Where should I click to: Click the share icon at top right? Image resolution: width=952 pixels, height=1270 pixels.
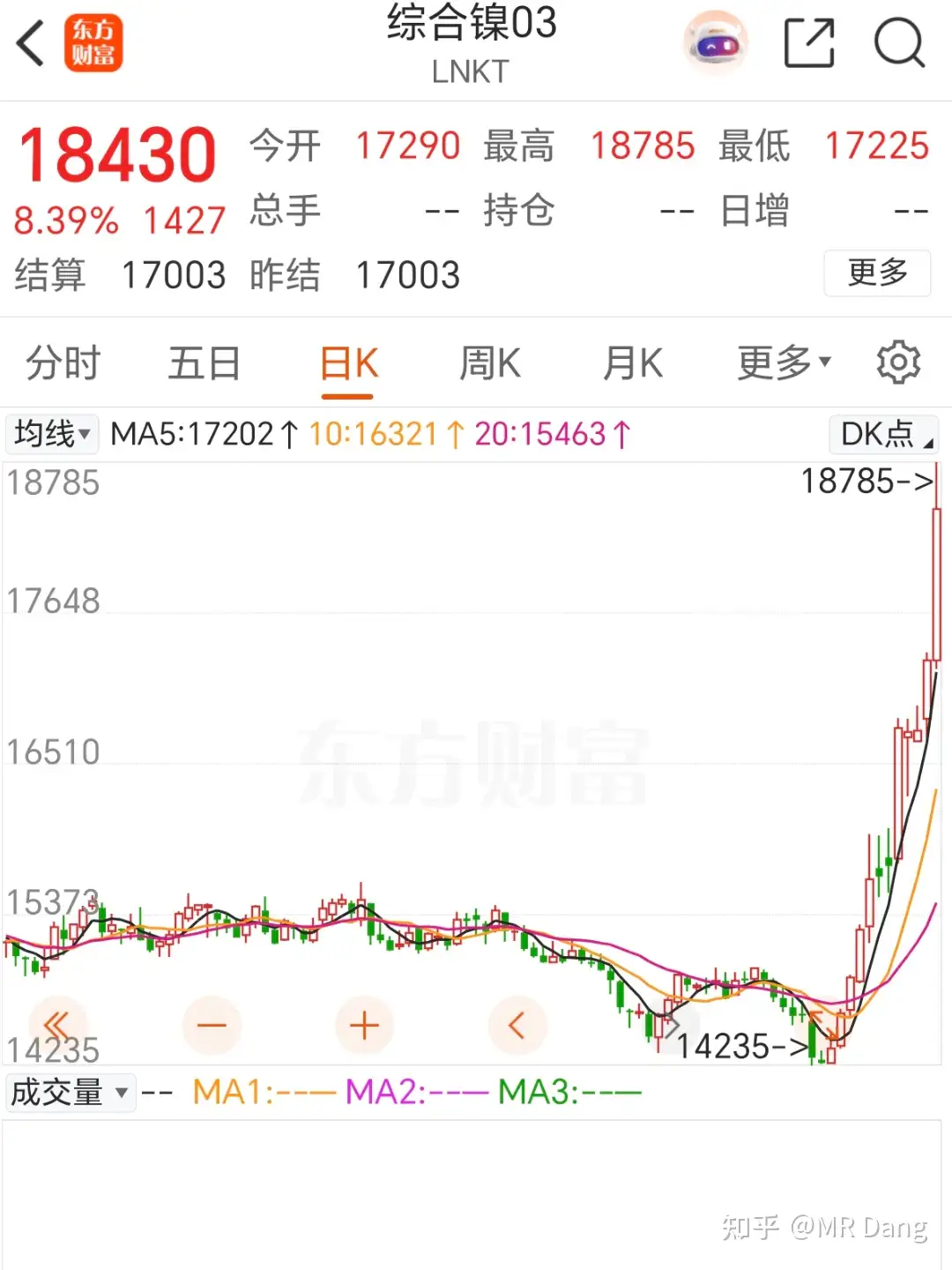point(810,40)
